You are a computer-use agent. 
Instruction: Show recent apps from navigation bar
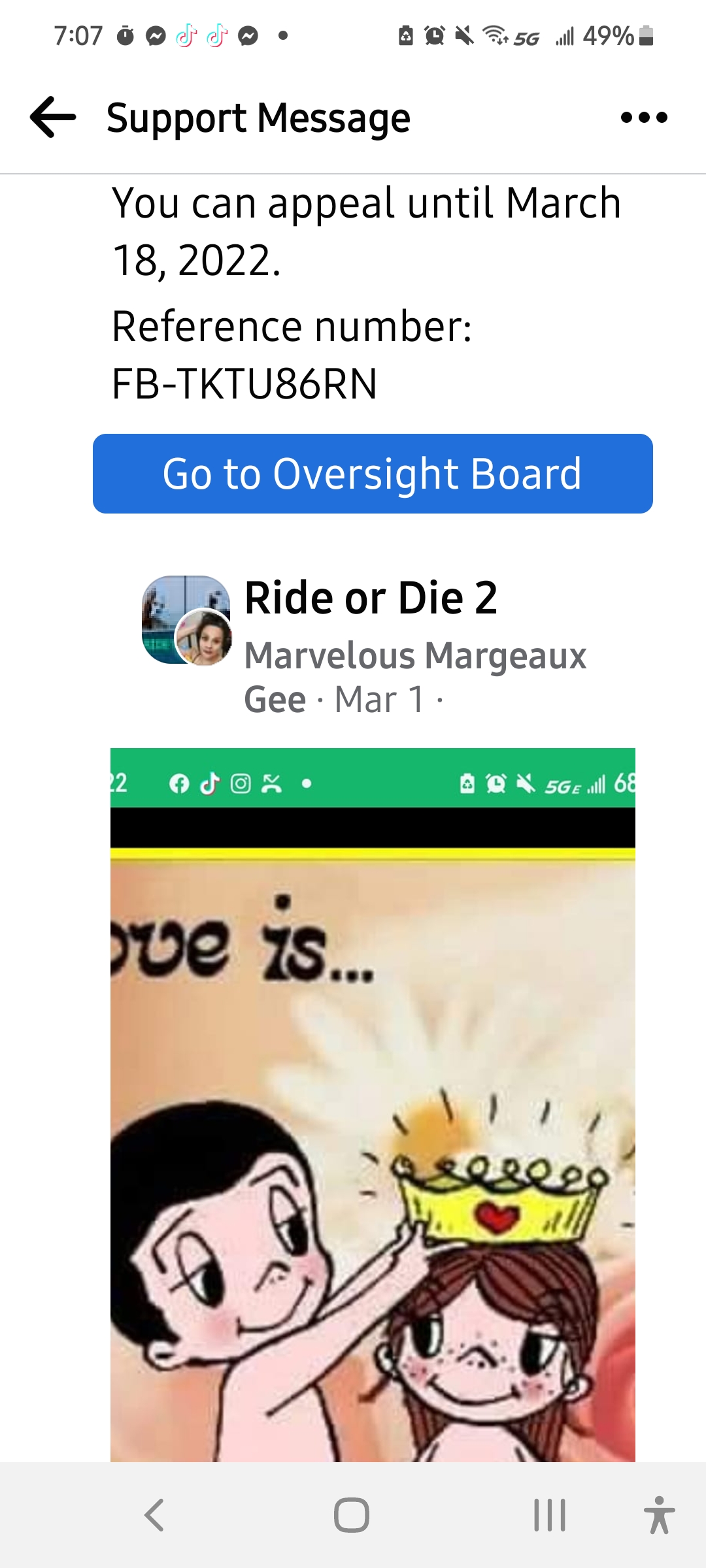pyautogui.click(x=549, y=1515)
